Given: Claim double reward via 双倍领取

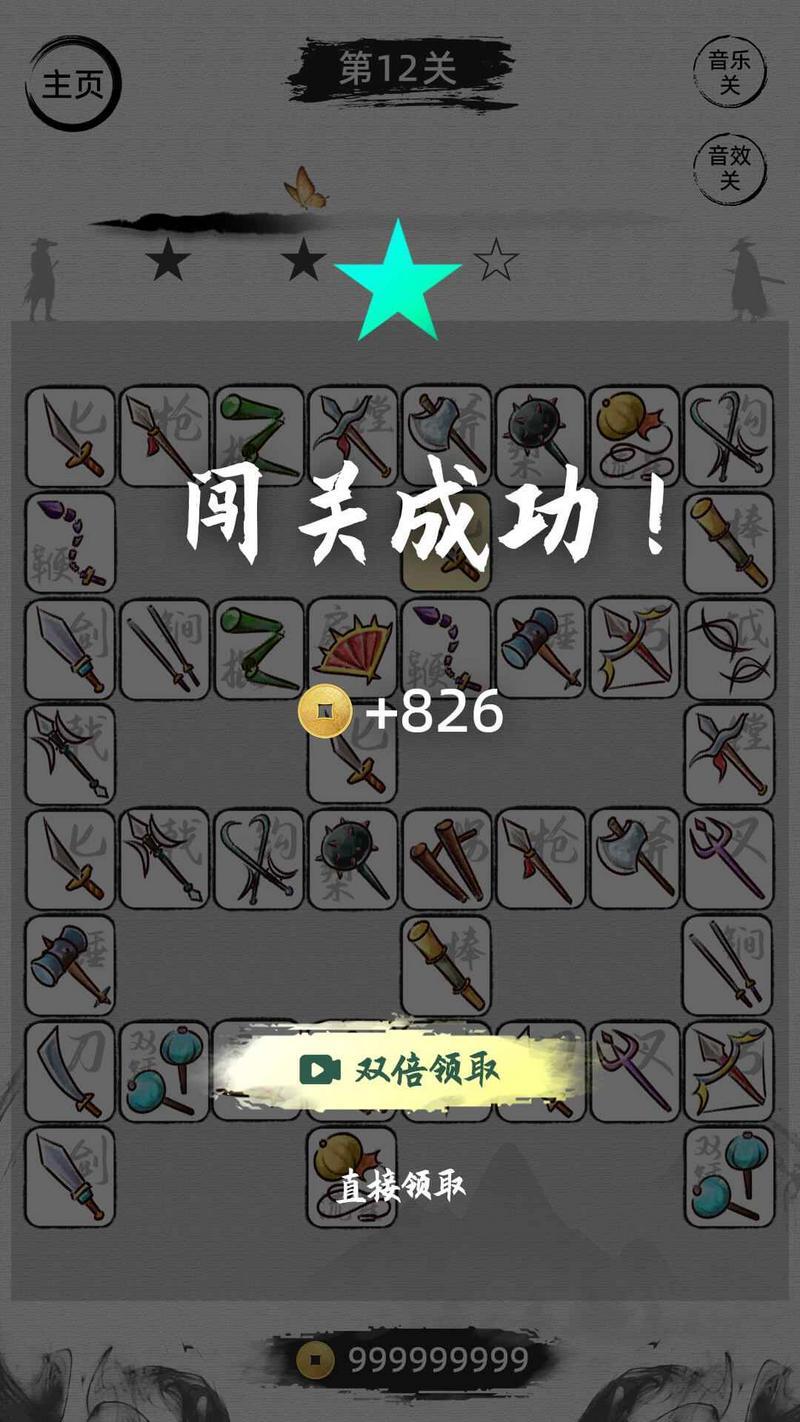Looking at the screenshot, I should click(x=400, y=1069).
